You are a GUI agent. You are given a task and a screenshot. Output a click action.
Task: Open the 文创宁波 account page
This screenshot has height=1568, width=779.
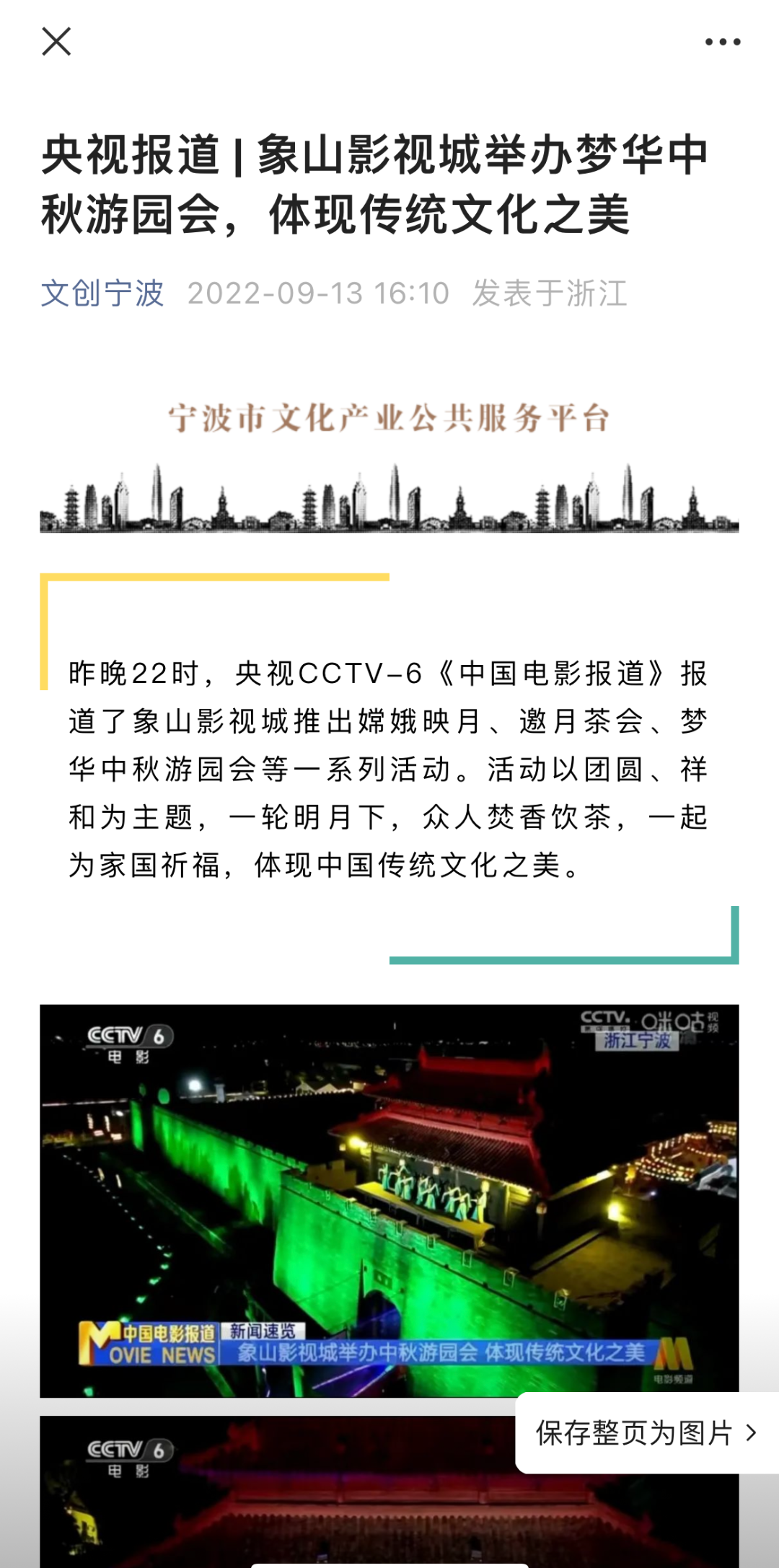click(102, 292)
